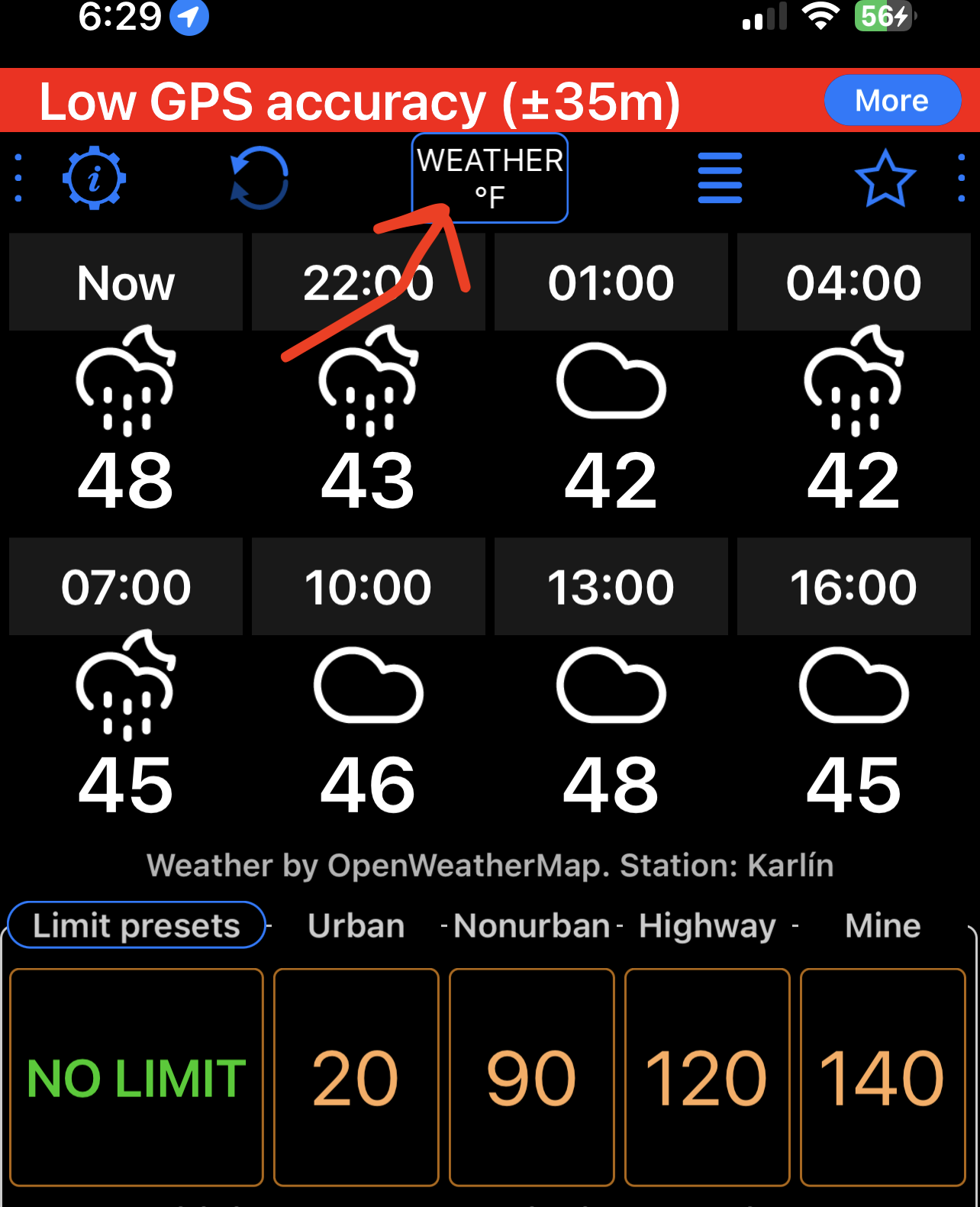
Task: Switch to the Urban preset tab
Action: [x=356, y=925]
